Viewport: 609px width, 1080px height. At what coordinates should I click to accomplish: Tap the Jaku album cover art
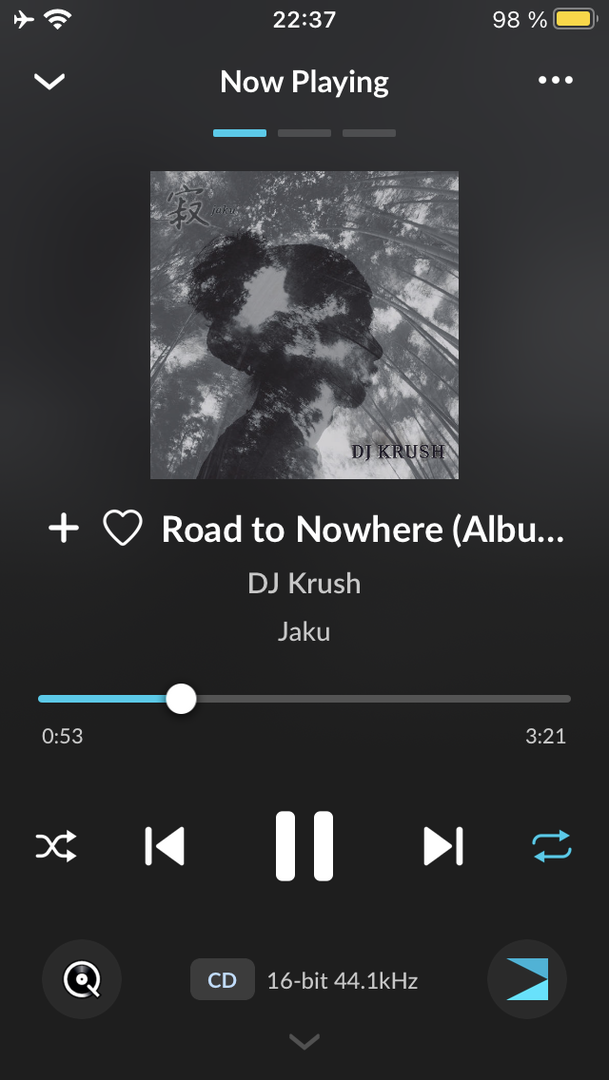pos(304,325)
